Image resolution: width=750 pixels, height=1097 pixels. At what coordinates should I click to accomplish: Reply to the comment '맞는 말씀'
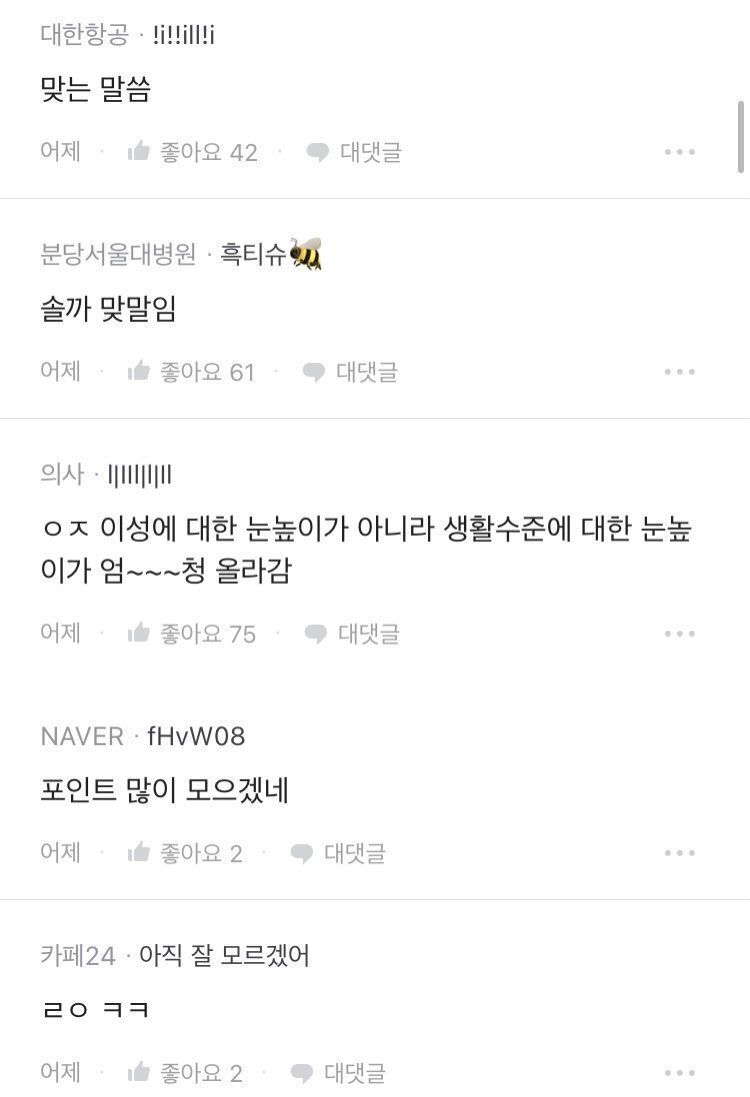pyautogui.click(x=354, y=152)
